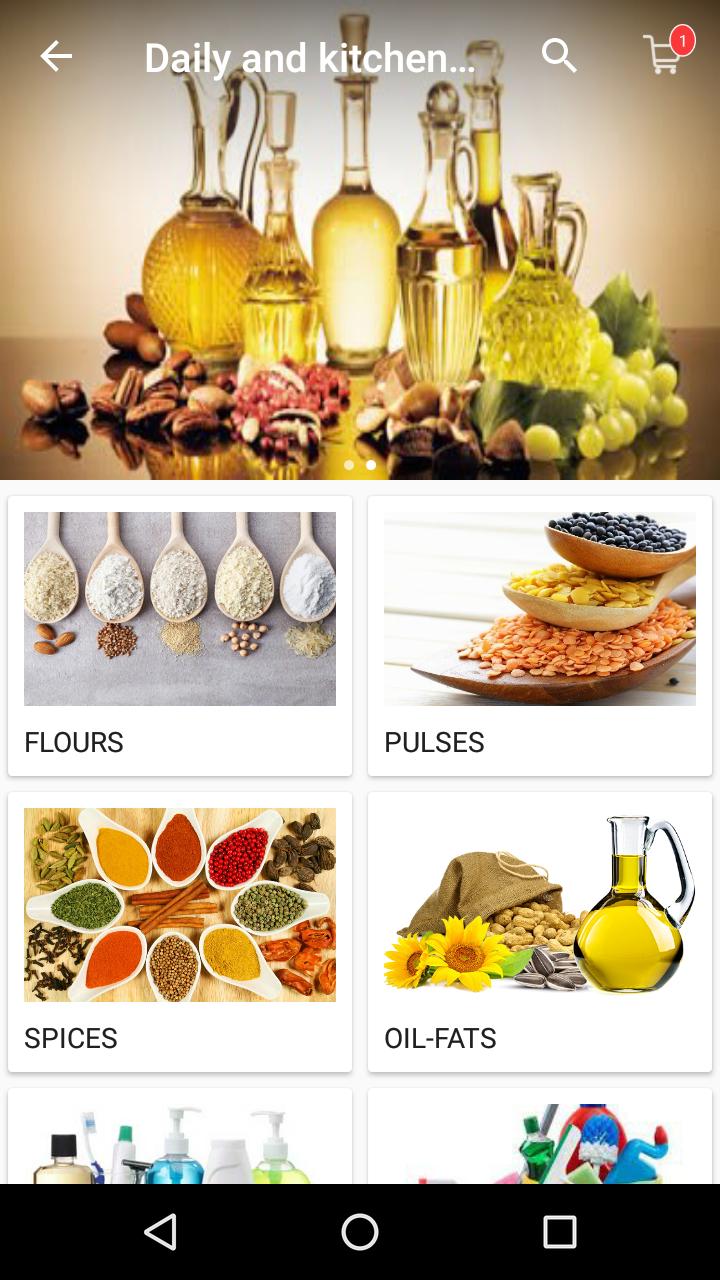The image size is (720, 1280).
Task: Select the SPICES category card
Action: [180, 931]
